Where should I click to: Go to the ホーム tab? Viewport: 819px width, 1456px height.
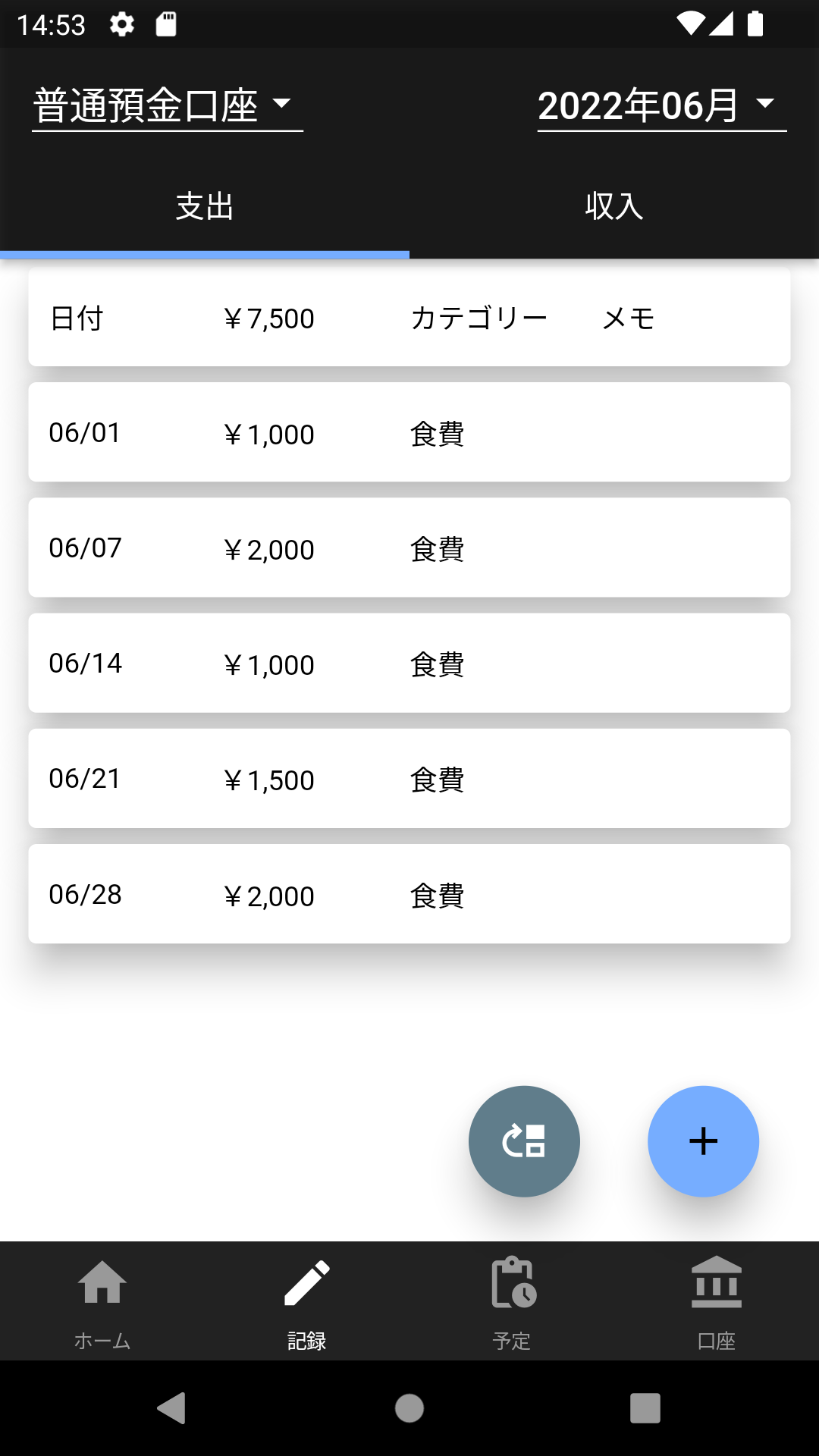(x=102, y=1301)
